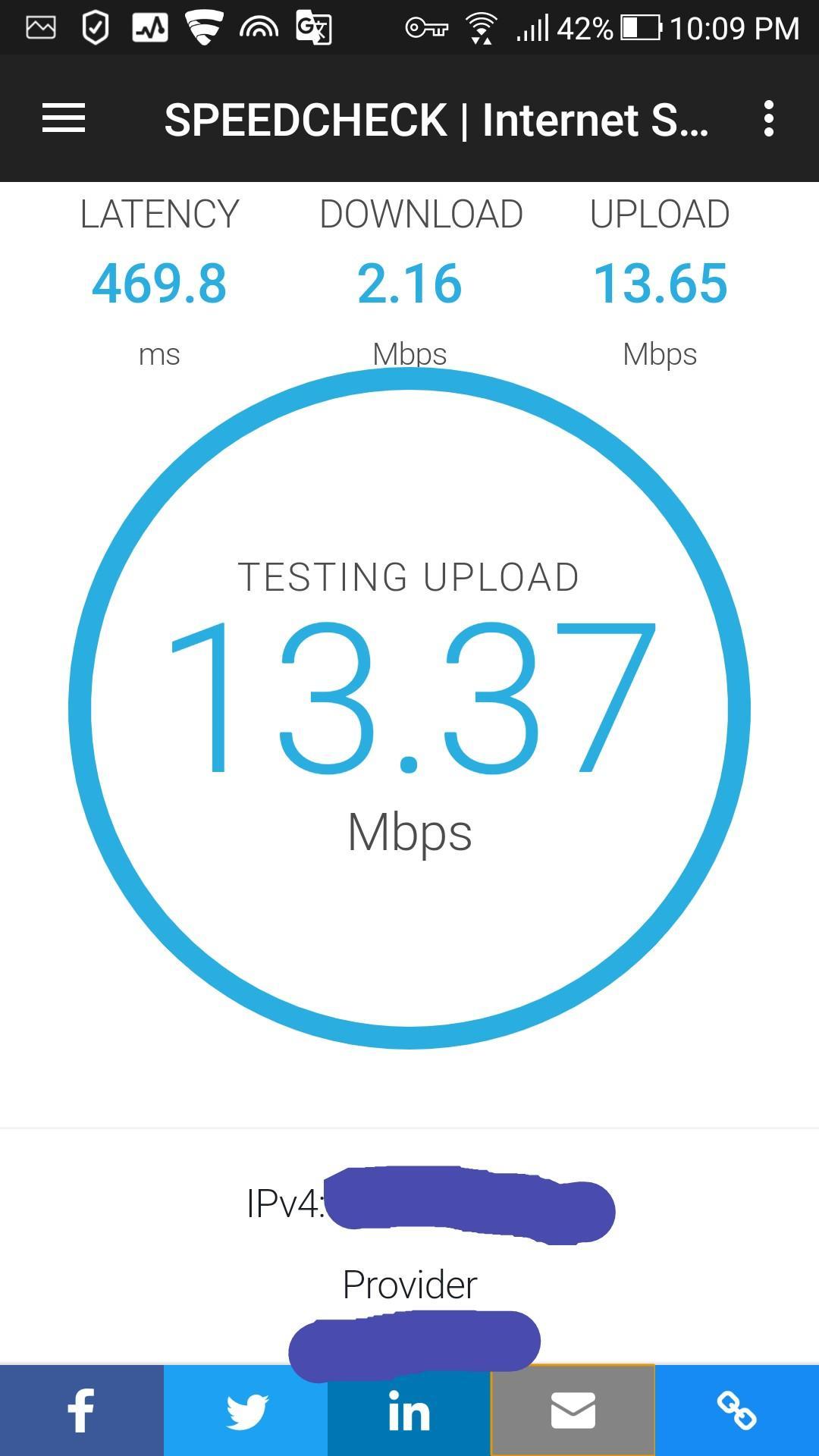
Task: Email the speed test results
Action: [573, 1410]
